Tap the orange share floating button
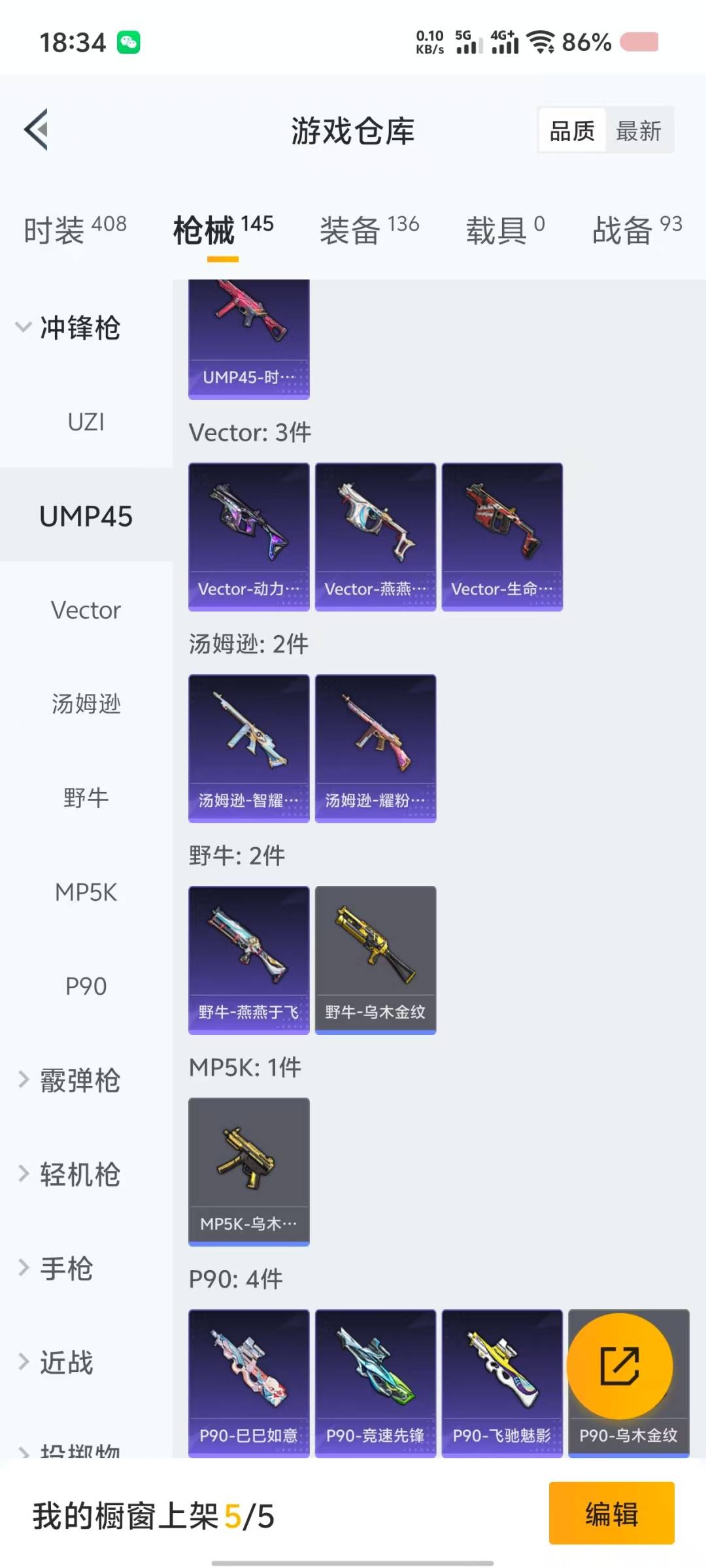Viewport: 706px width, 1568px height. point(619,1366)
